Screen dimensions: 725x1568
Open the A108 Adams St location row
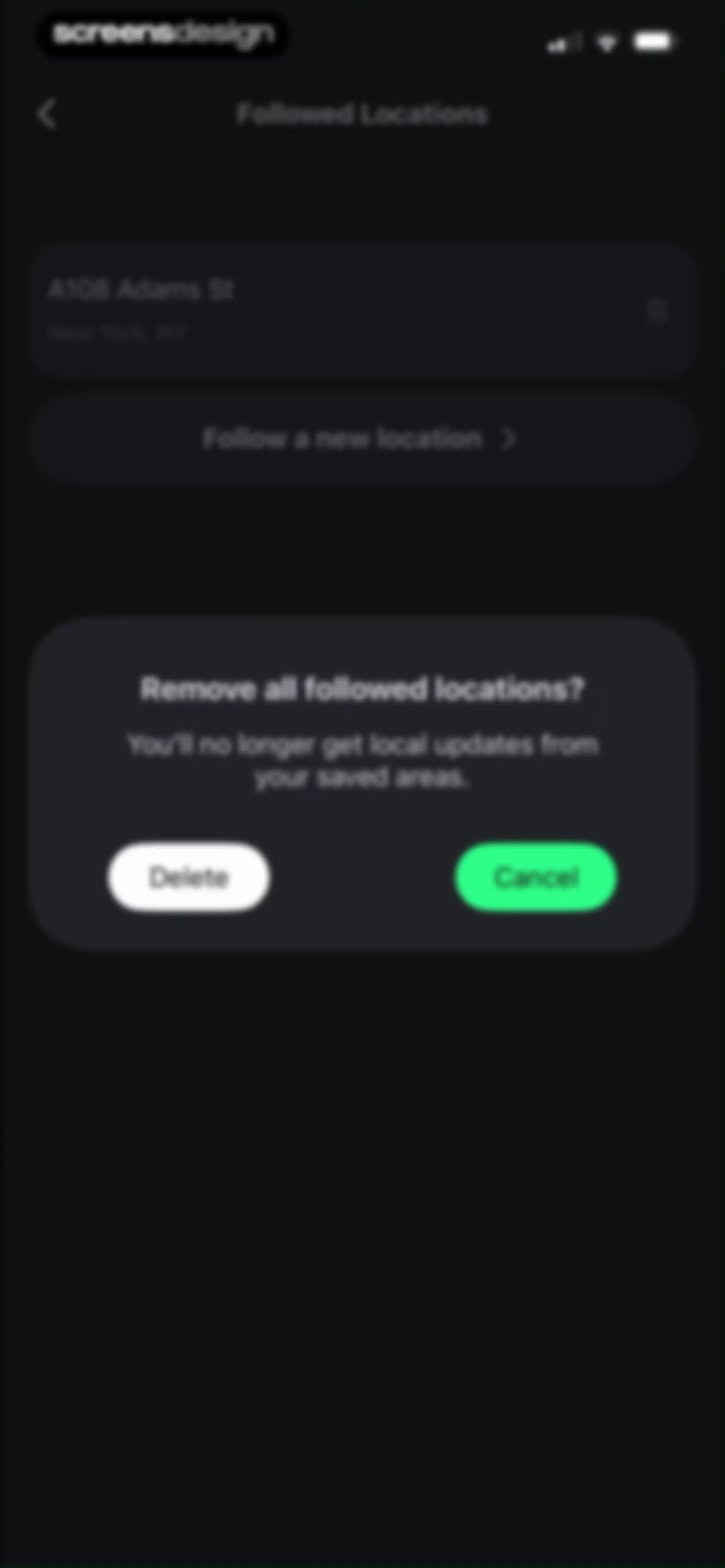tap(362, 311)
